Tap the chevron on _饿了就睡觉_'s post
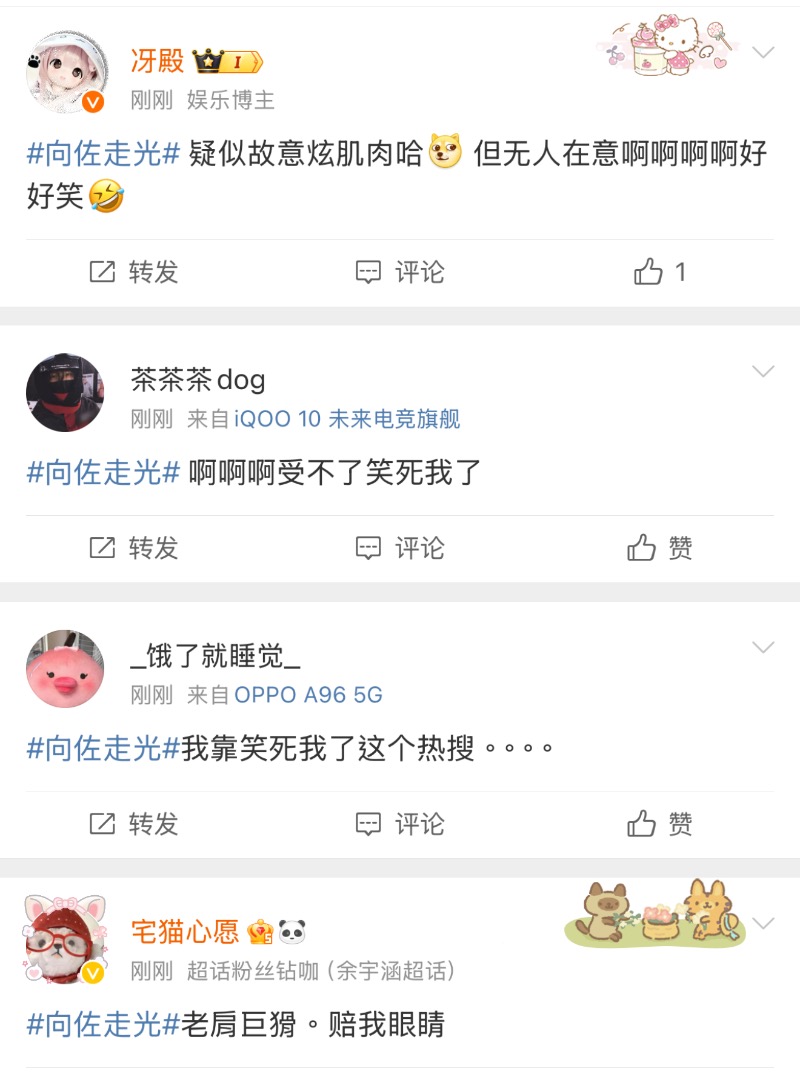 (763, 647)
